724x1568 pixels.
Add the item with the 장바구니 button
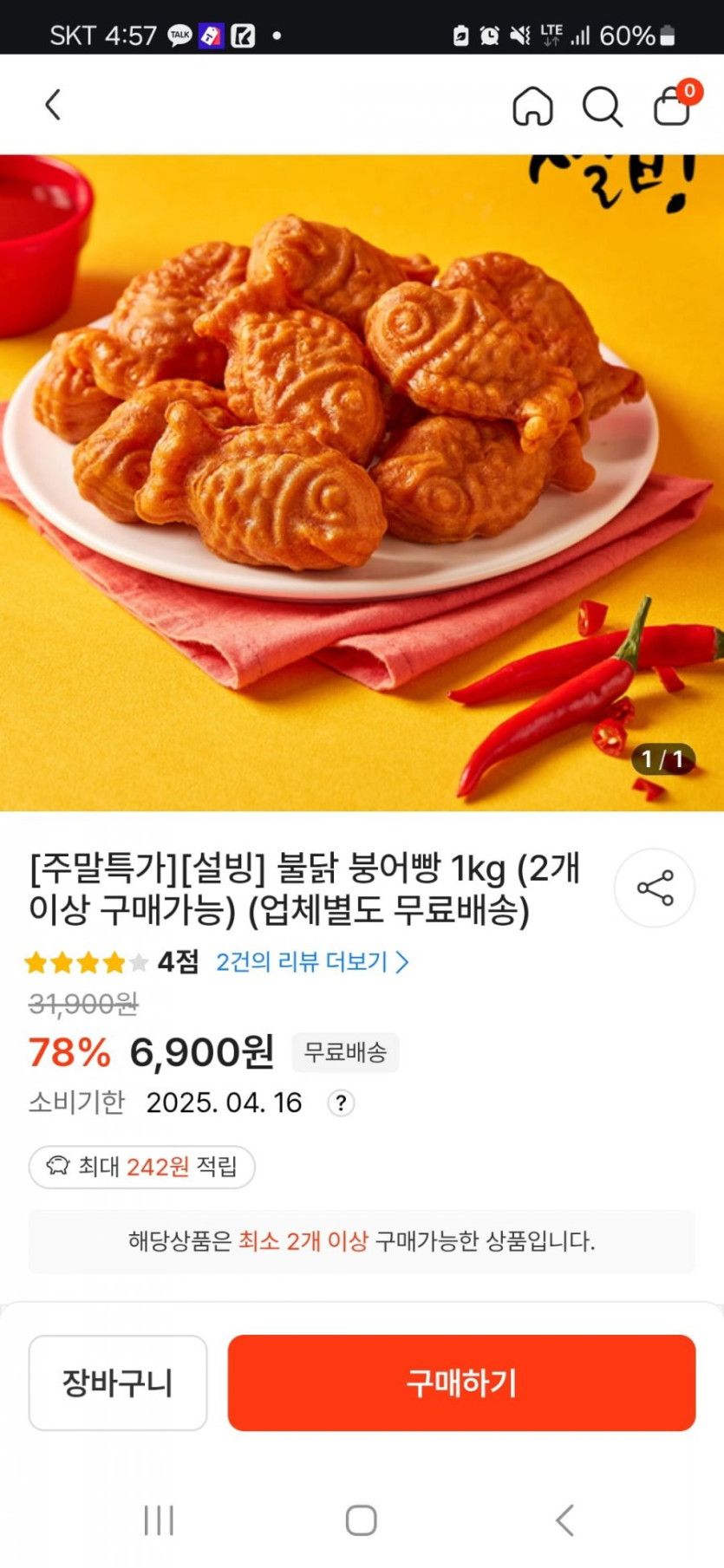click(x=118, y=1383)
